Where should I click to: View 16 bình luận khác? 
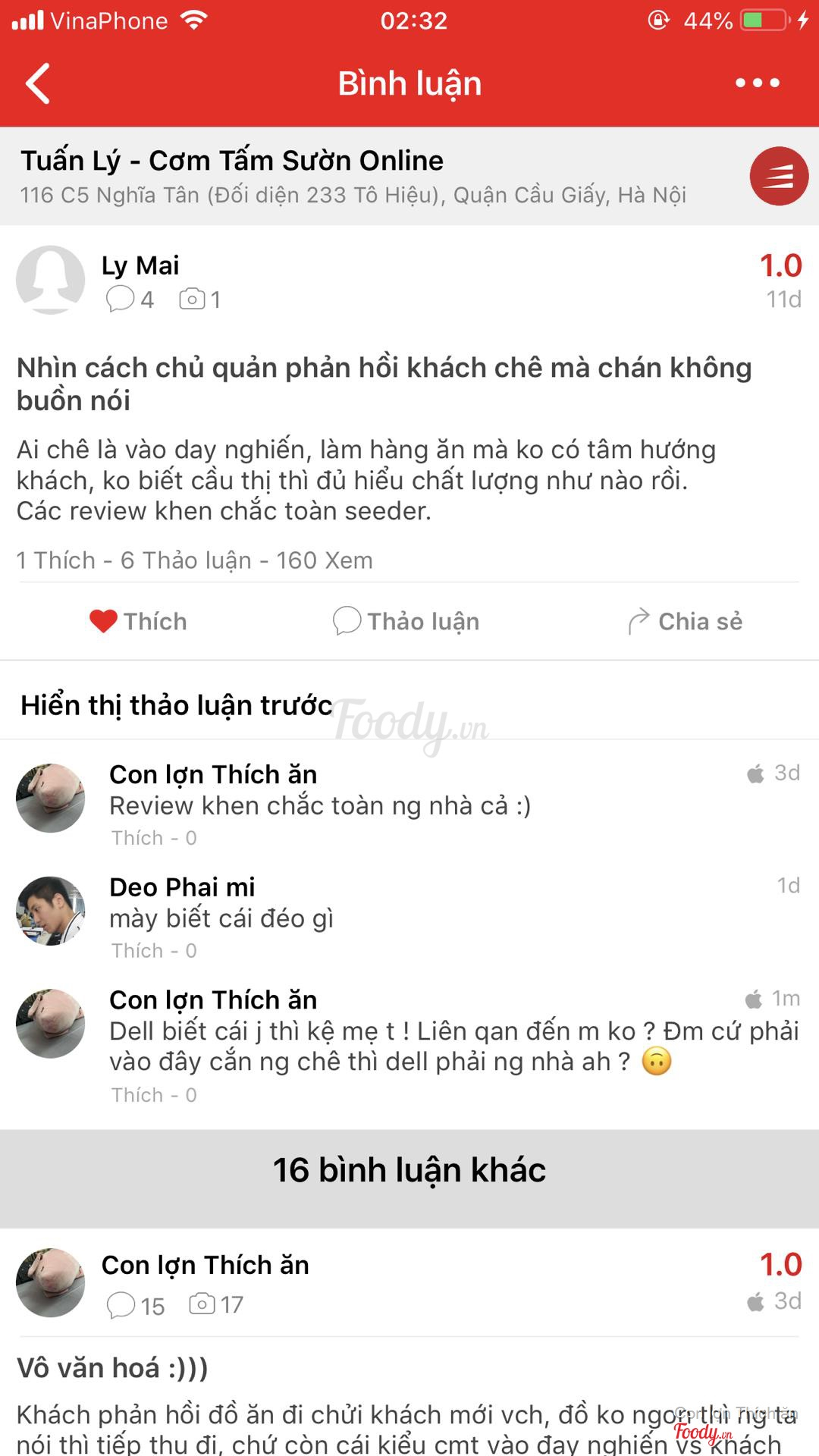409,1170
